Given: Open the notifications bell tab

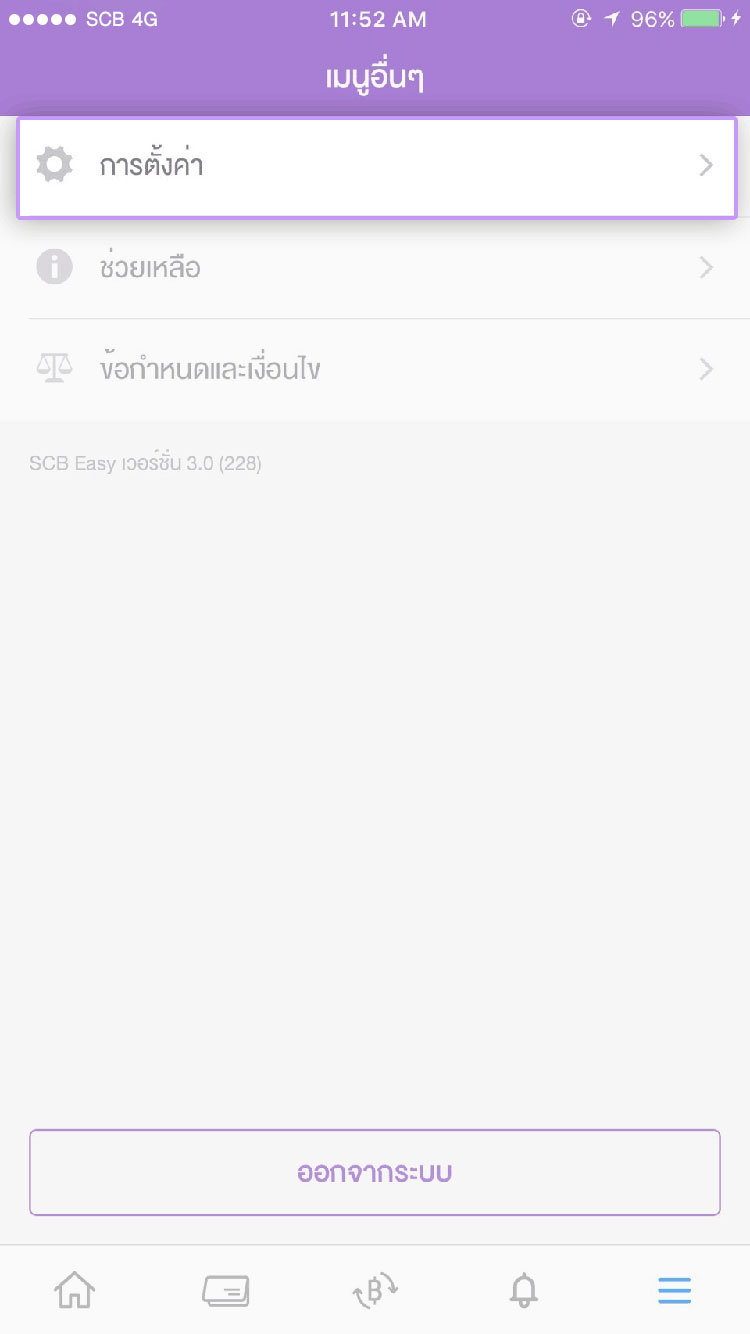Looking at the screenshot, I should [524, 1291].
